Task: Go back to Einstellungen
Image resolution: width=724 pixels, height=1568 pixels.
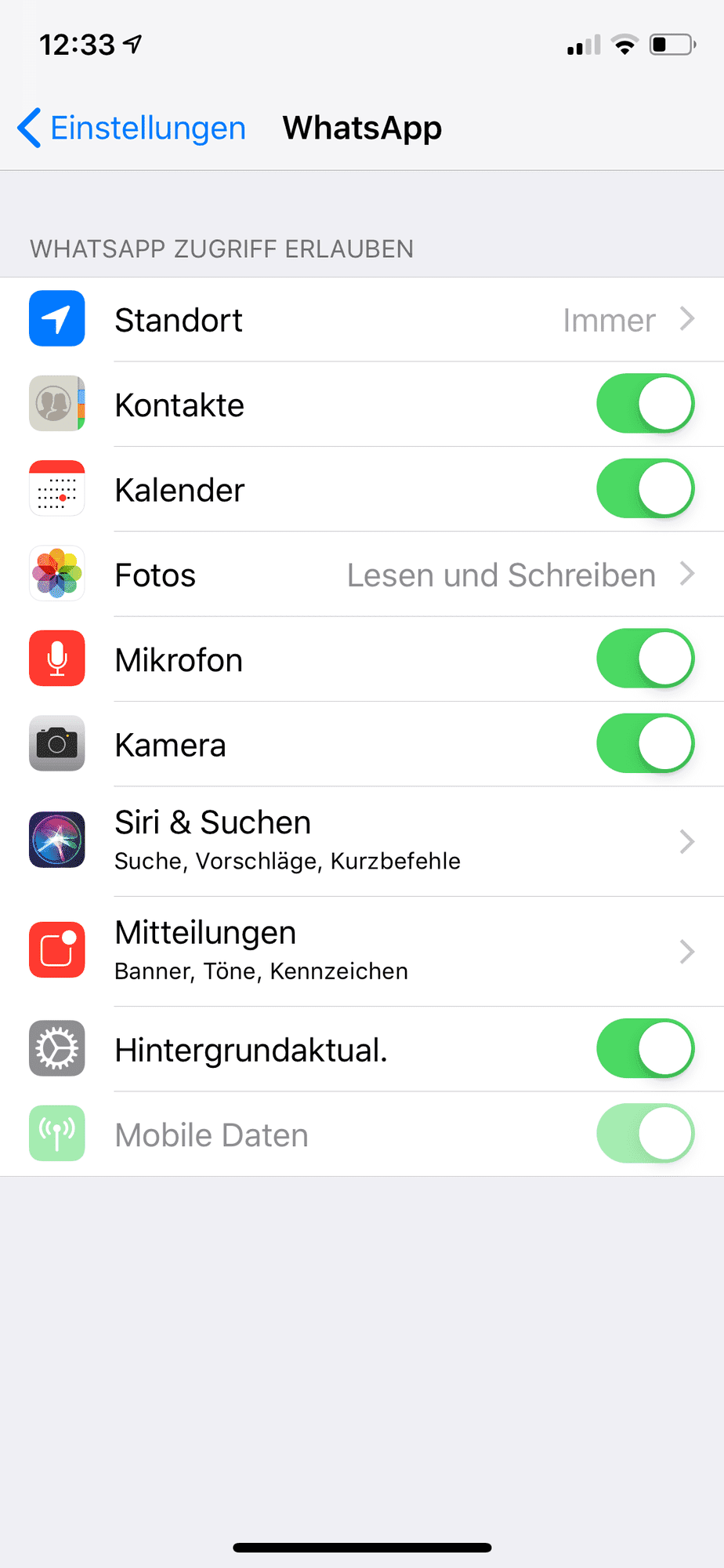Action: [x=132, y=129]
